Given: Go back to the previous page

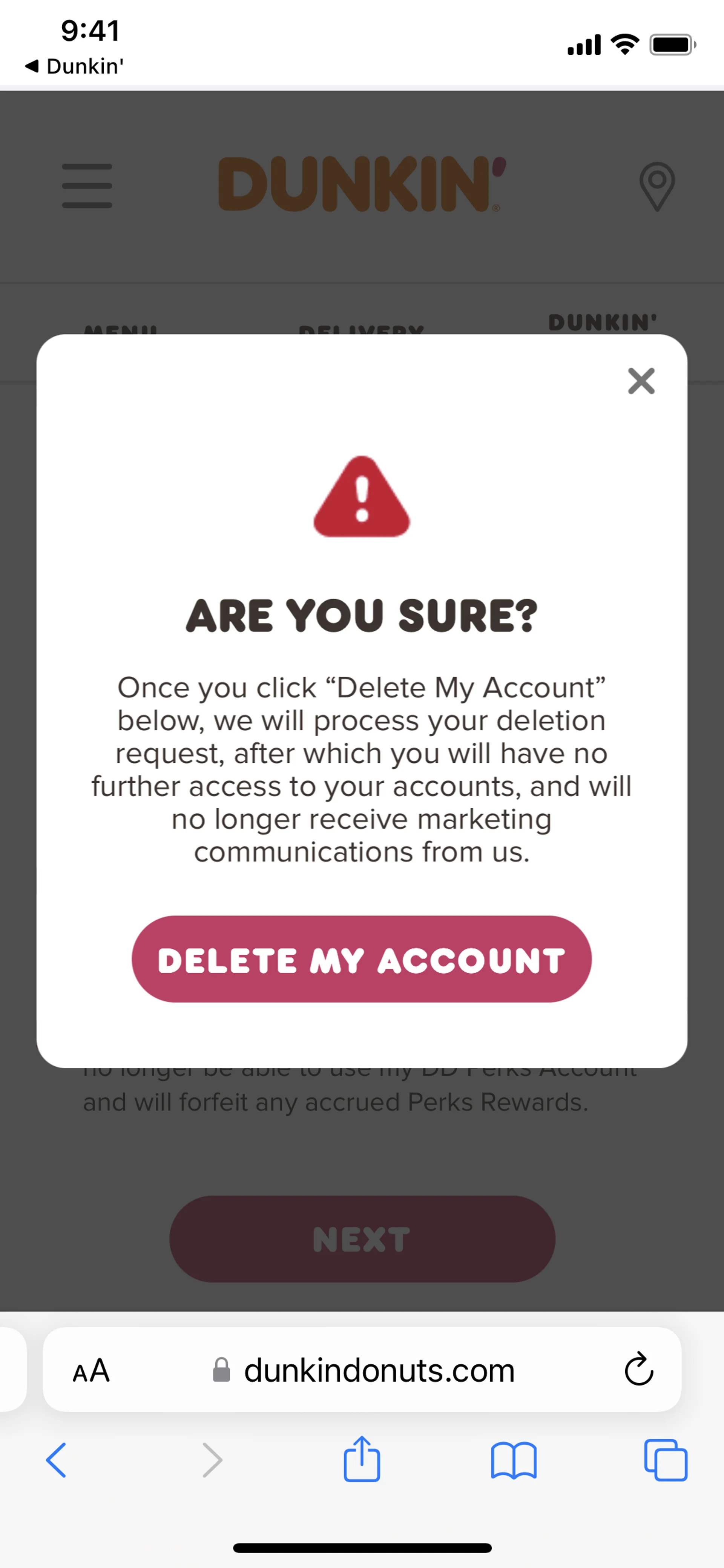Looking at the screenshot, I should click(56, 1460).
